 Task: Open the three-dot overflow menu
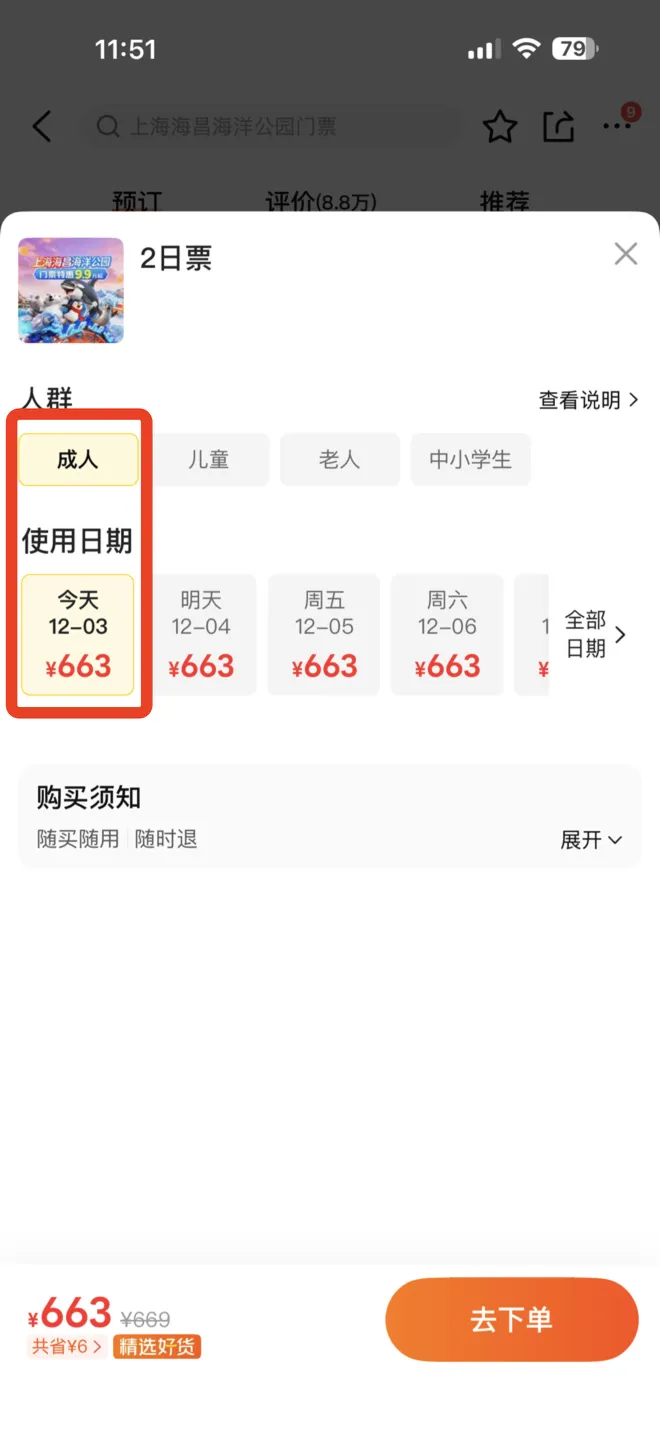pyautogui.click(x=618, y=127)
